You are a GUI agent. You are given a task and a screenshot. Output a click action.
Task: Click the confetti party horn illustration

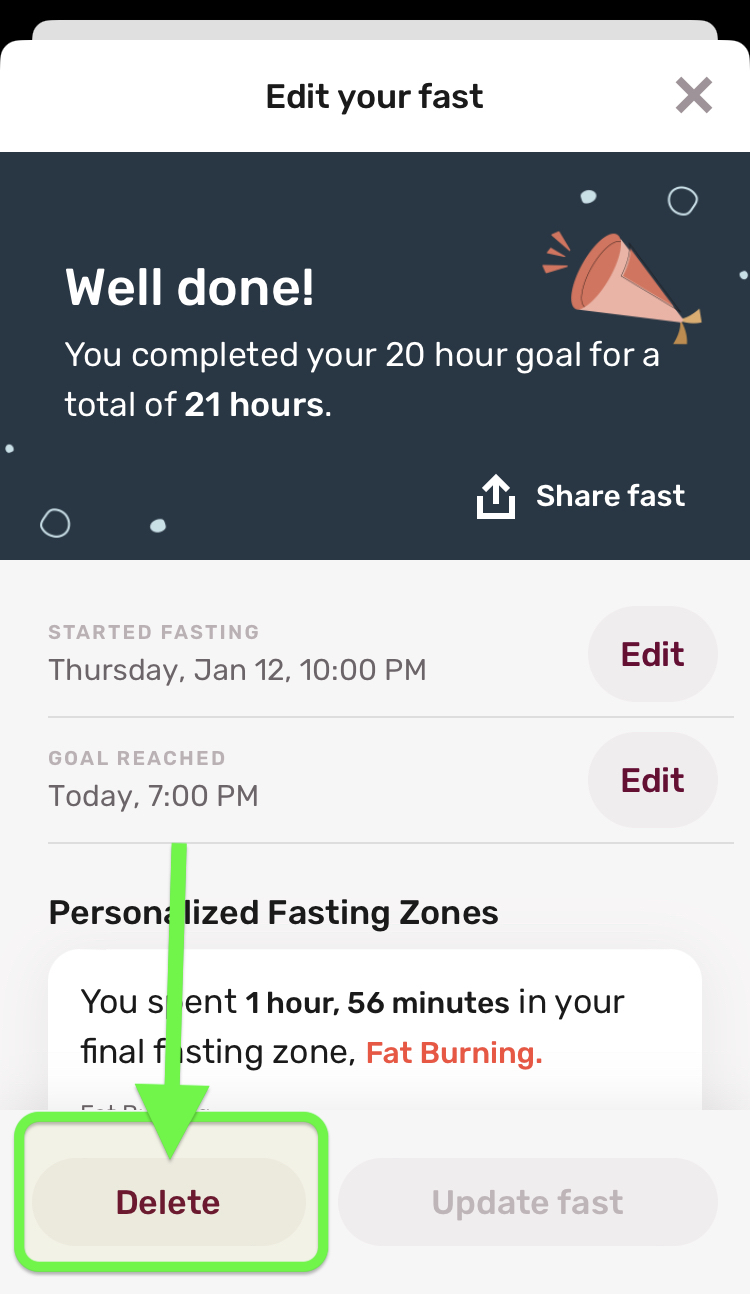click(620, 275)
